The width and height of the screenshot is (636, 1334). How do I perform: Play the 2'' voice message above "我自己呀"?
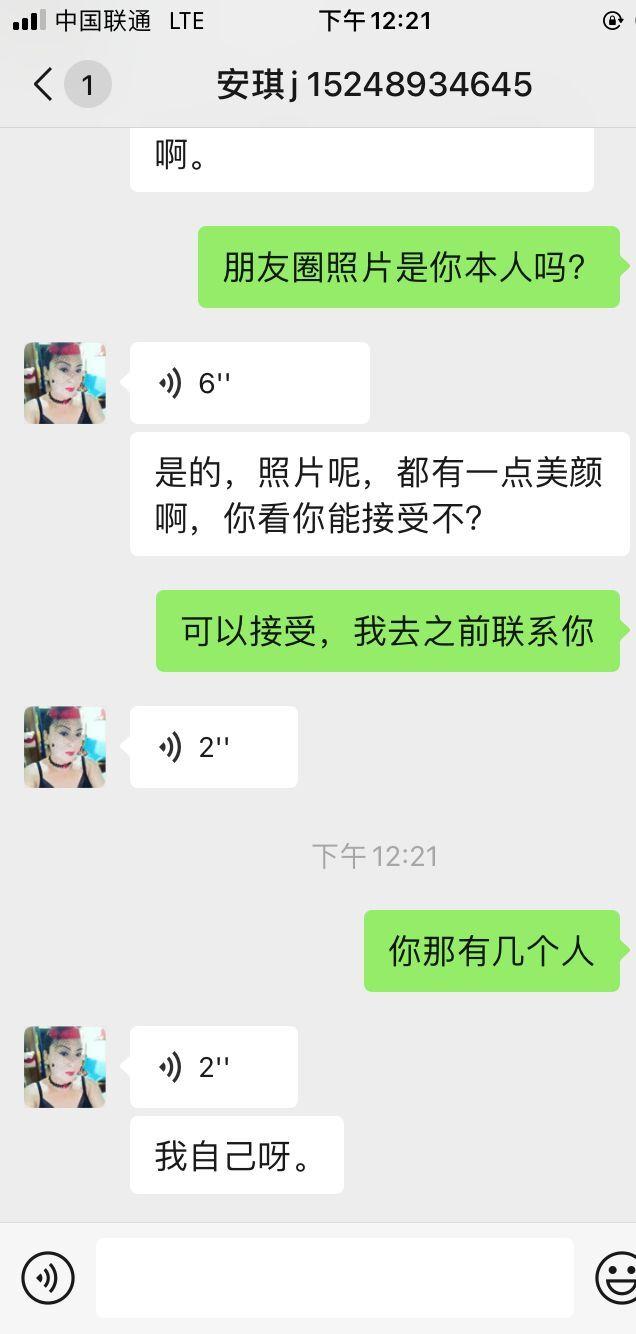point(213,1067)
